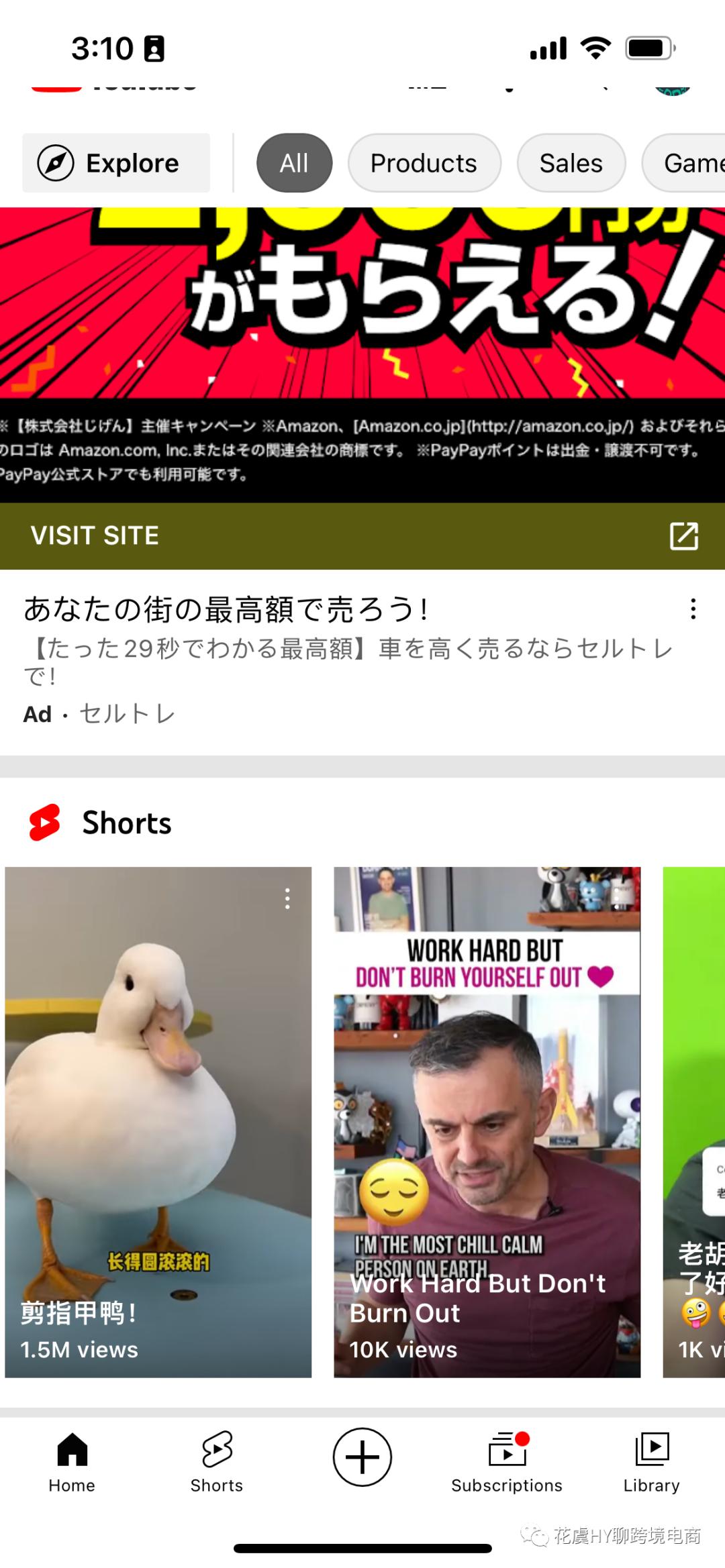This screenshot has height=1568, width=725.
Task: Tap the Home icon in bottom navigation
Action: click(72, 1451)
